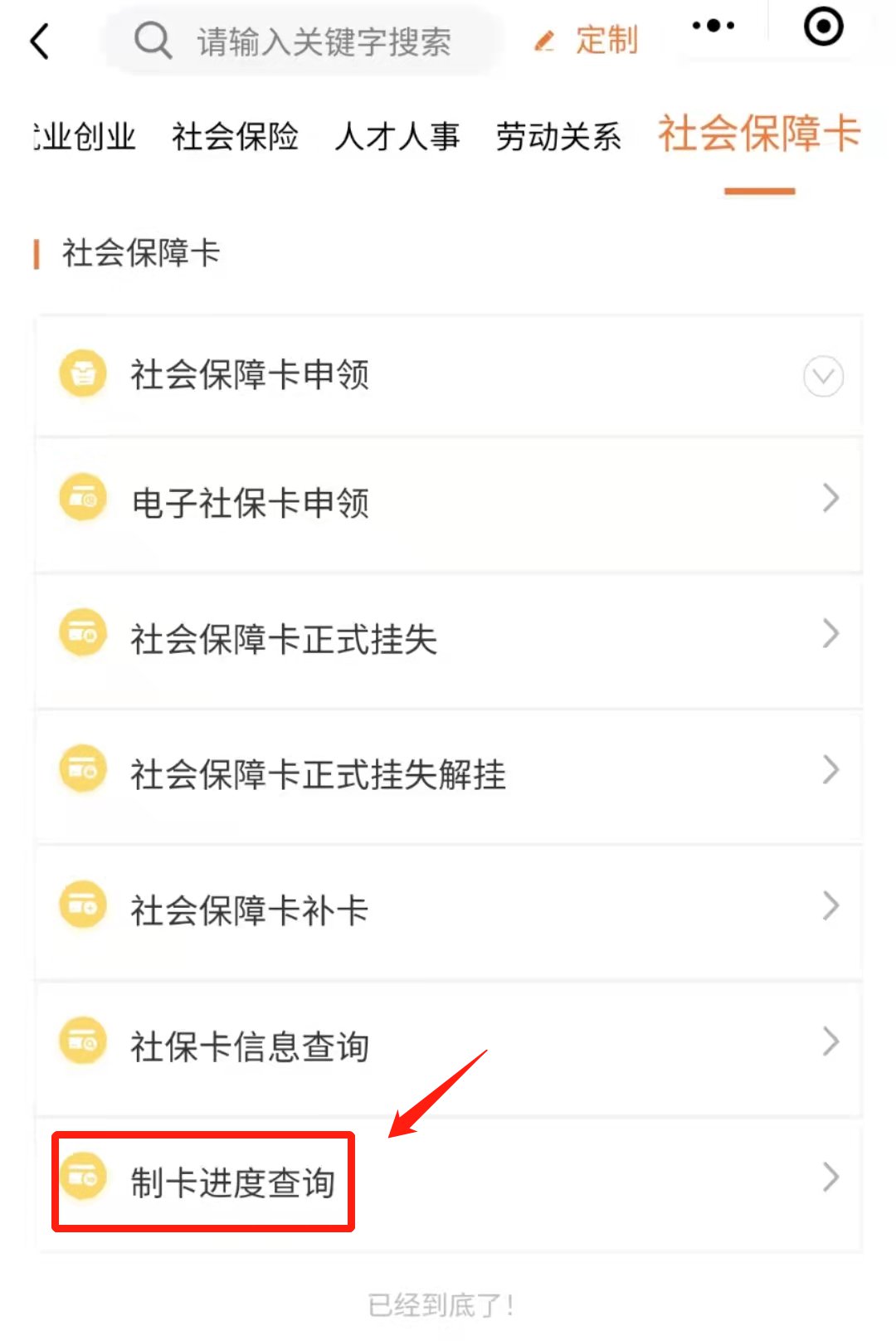Select the 社会保障卡 tab
Image resolution: width=896 pixels, height=1341 pixels.
[x=759, y=134]
